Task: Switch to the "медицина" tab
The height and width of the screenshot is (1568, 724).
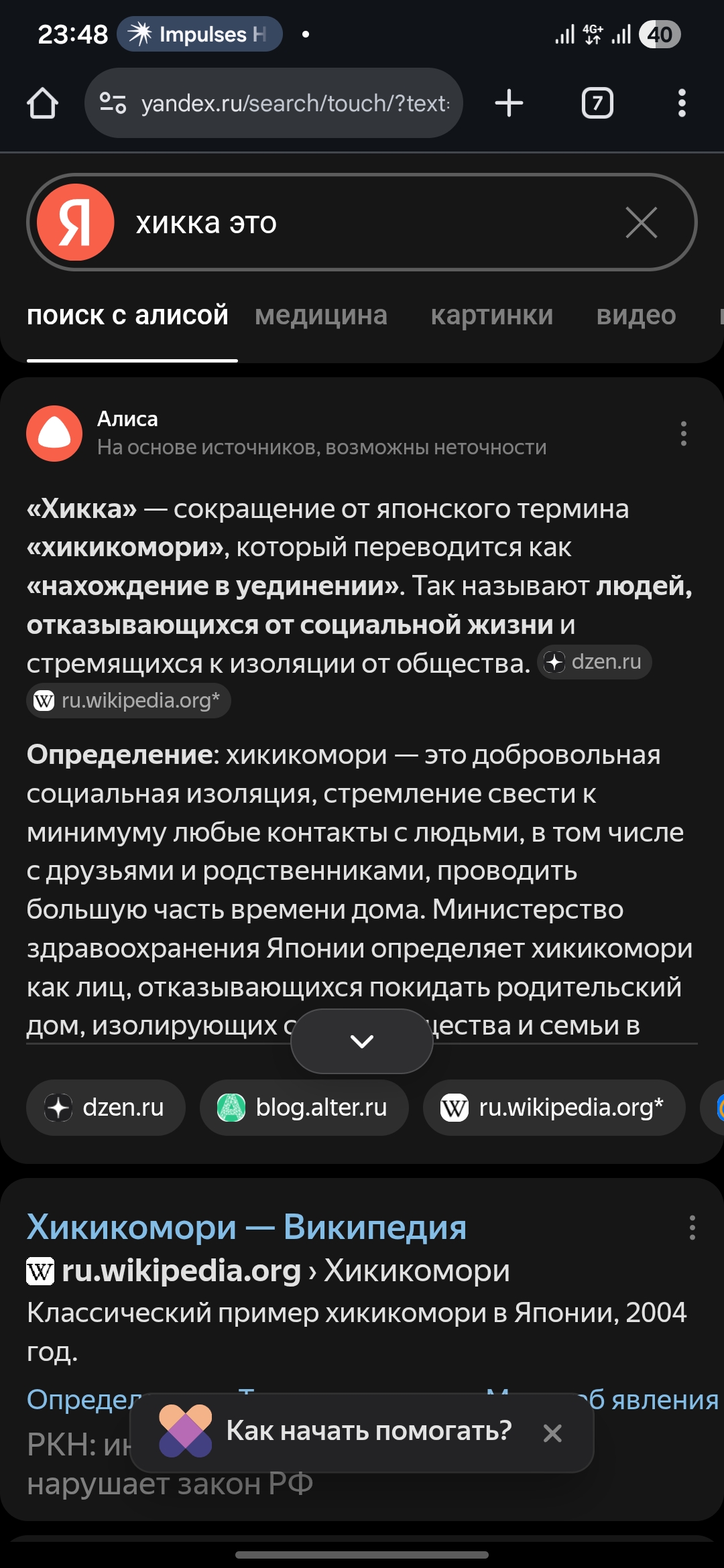Action: click(320, 315)
